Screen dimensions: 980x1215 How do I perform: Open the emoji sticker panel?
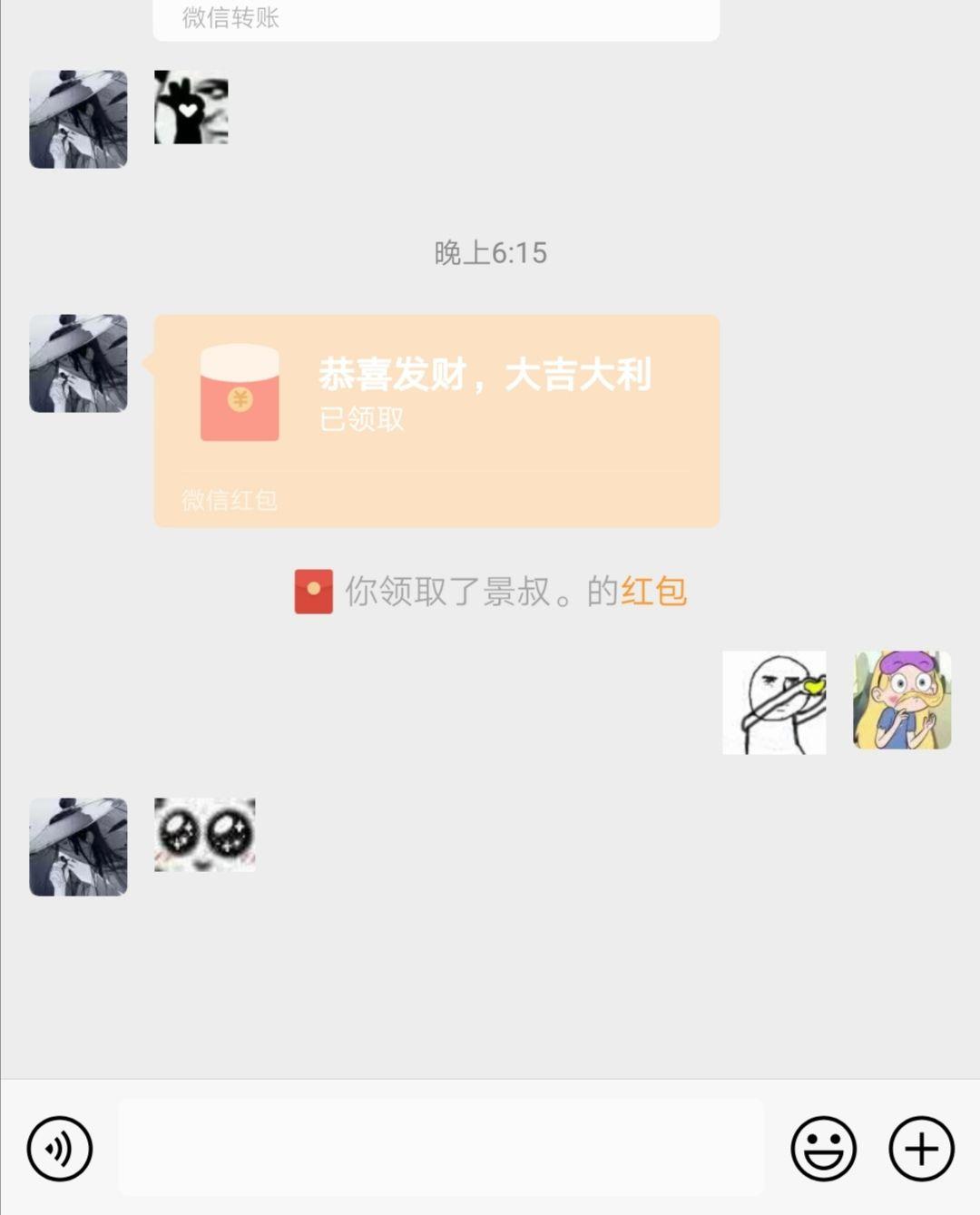pyautogui.click(x=823, y=1149)
